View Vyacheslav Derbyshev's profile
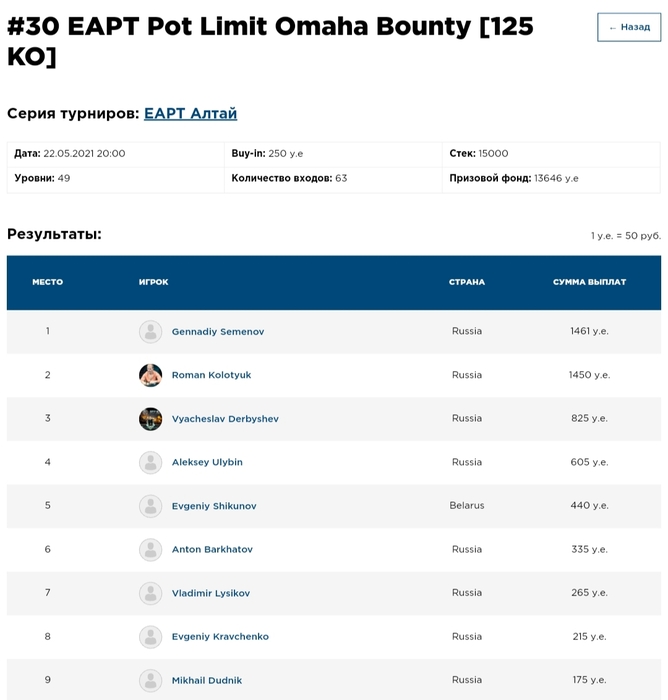 click(x=225, y=419)
